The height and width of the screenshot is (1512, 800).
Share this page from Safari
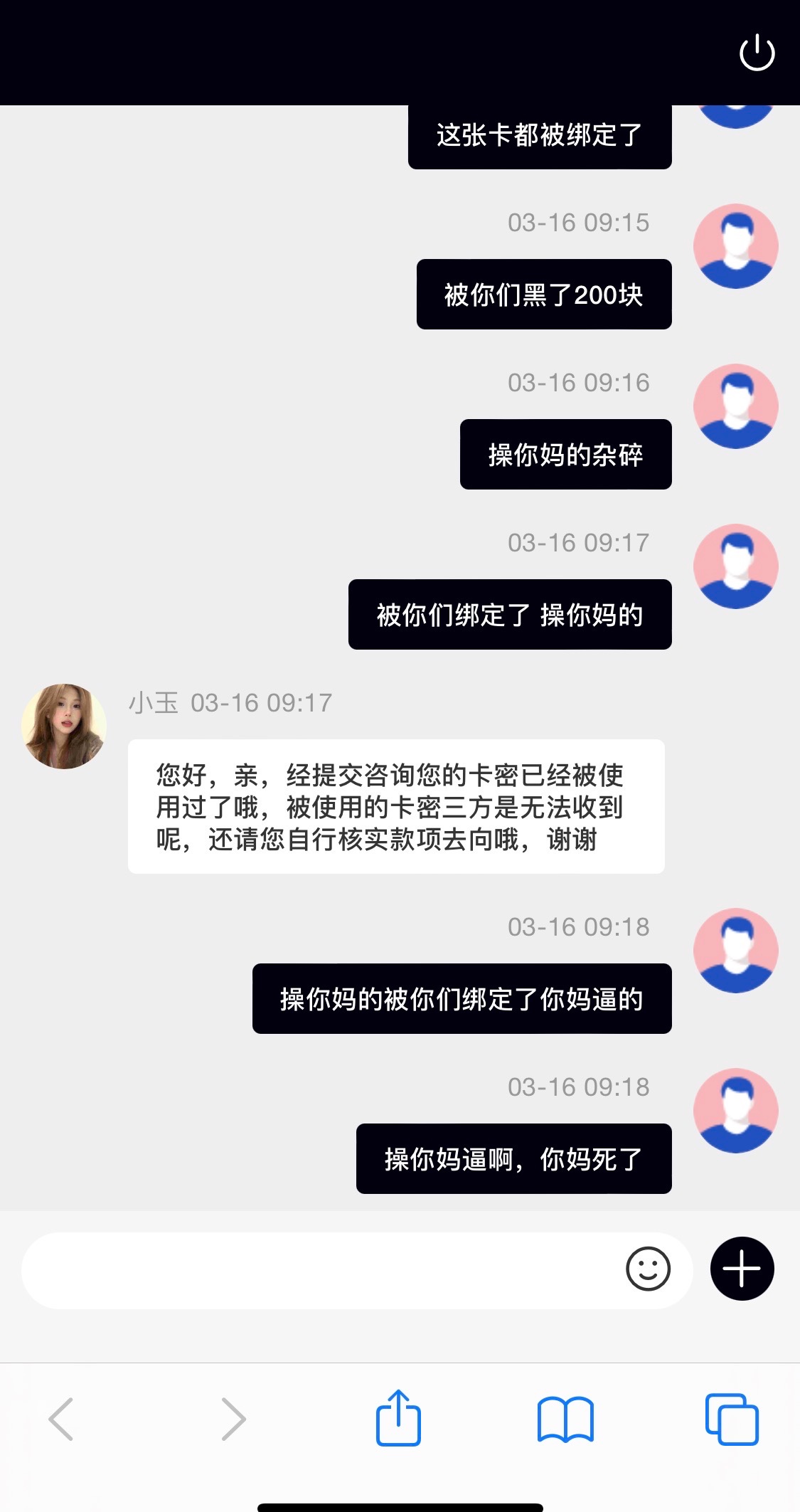click(398, 1418)
